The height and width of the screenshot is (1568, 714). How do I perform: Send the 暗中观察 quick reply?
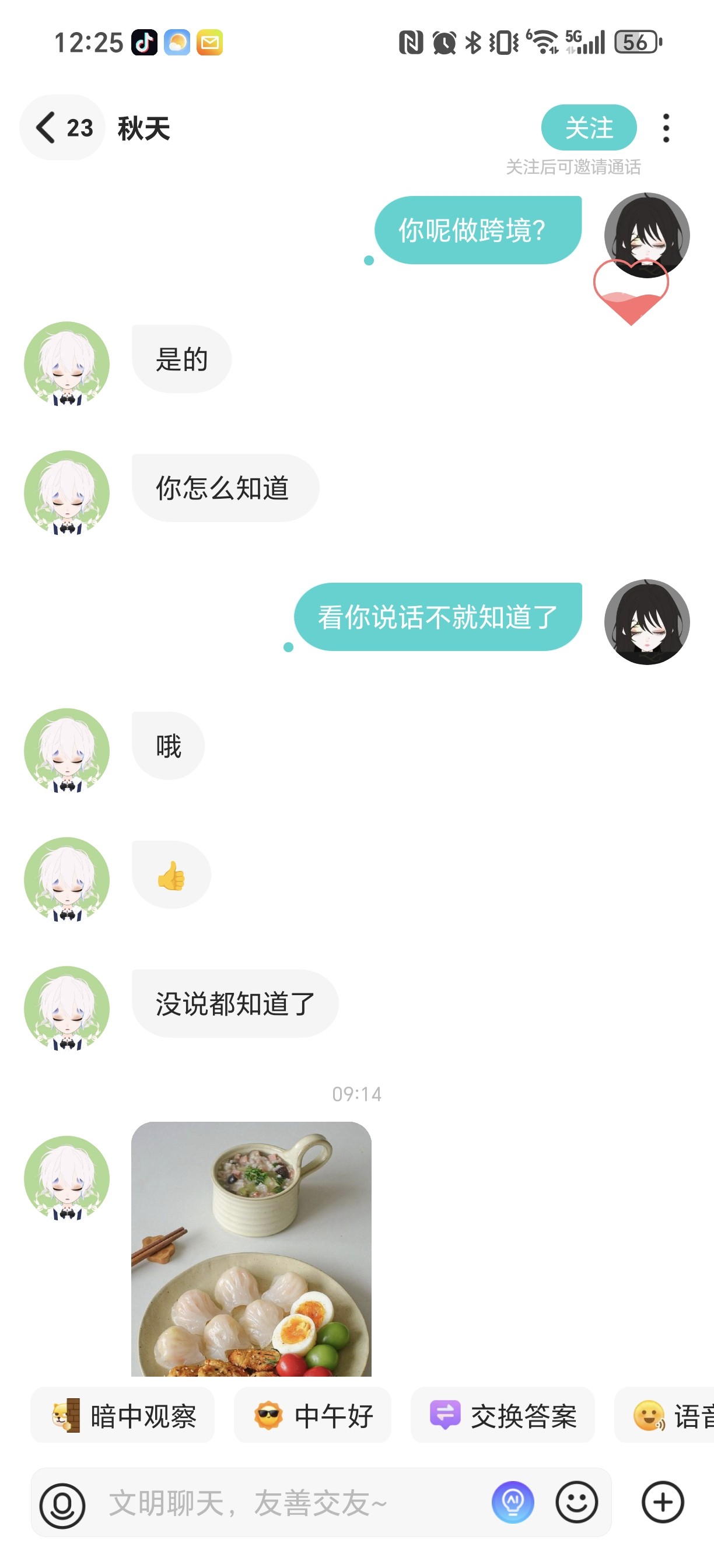pos(123,1415)
